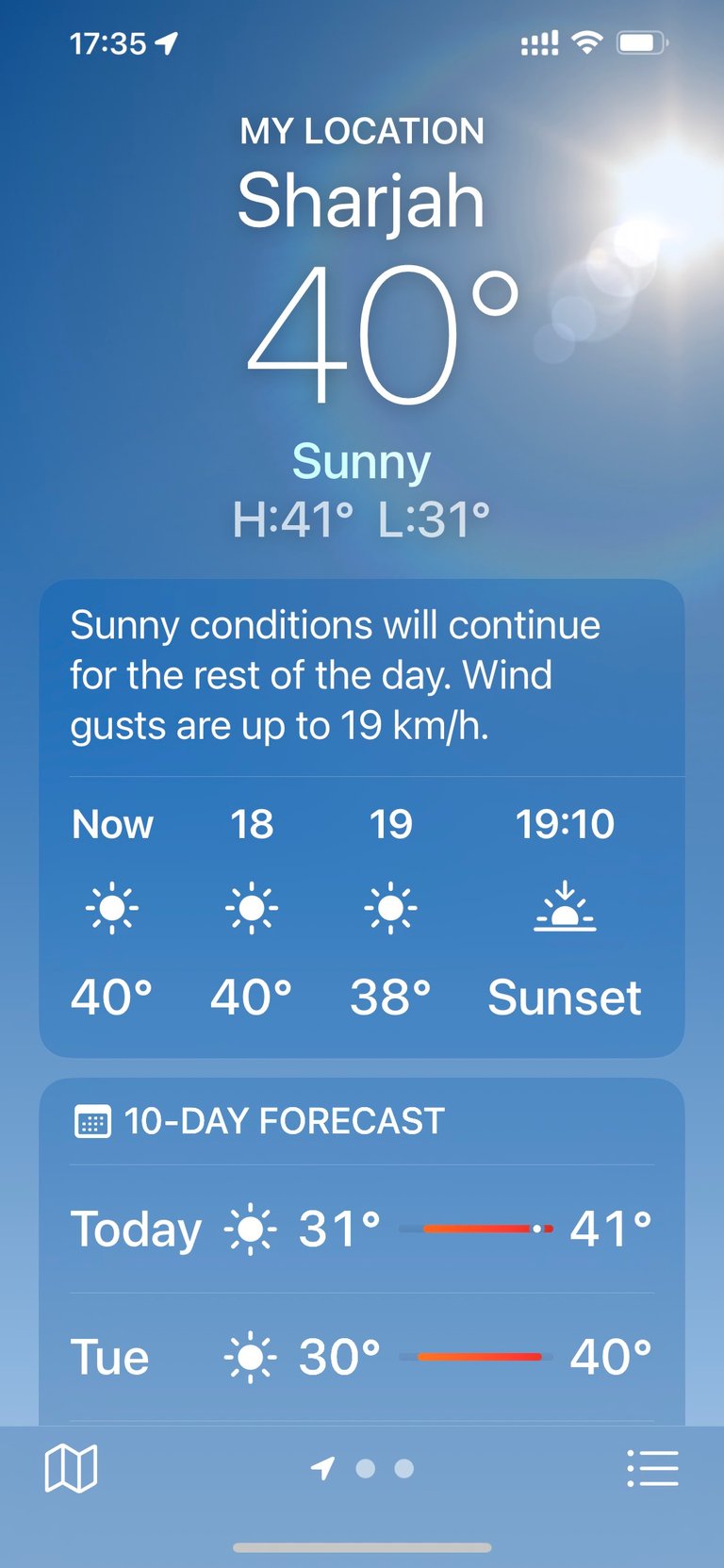This screenshot has height=1568, width=724.
Task: Open Tue's row in 10-day forecast
Action: [362, 1358]
